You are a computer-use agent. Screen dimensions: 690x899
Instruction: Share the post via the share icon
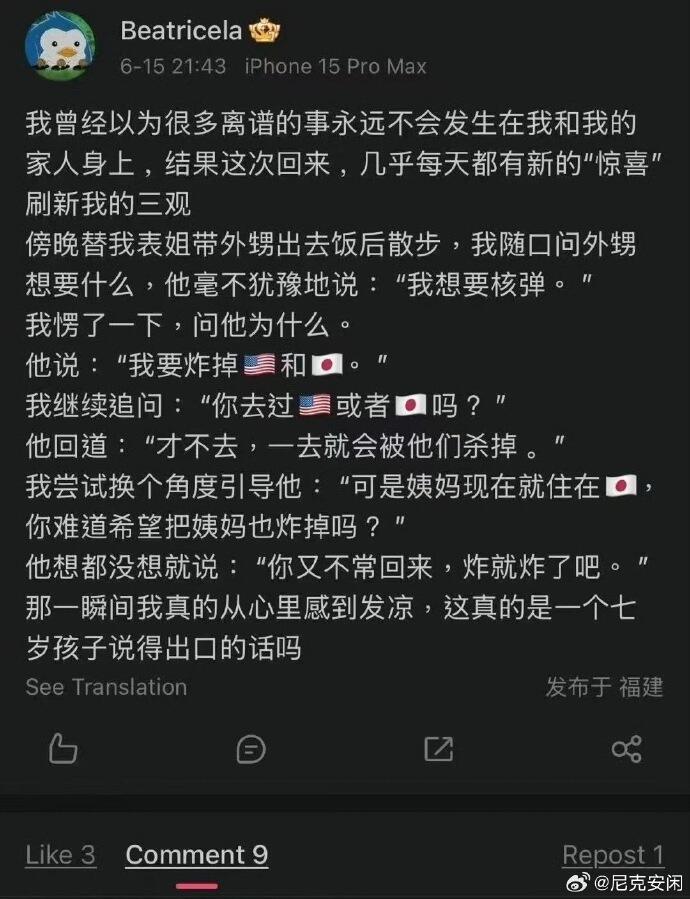pos(626,748)
